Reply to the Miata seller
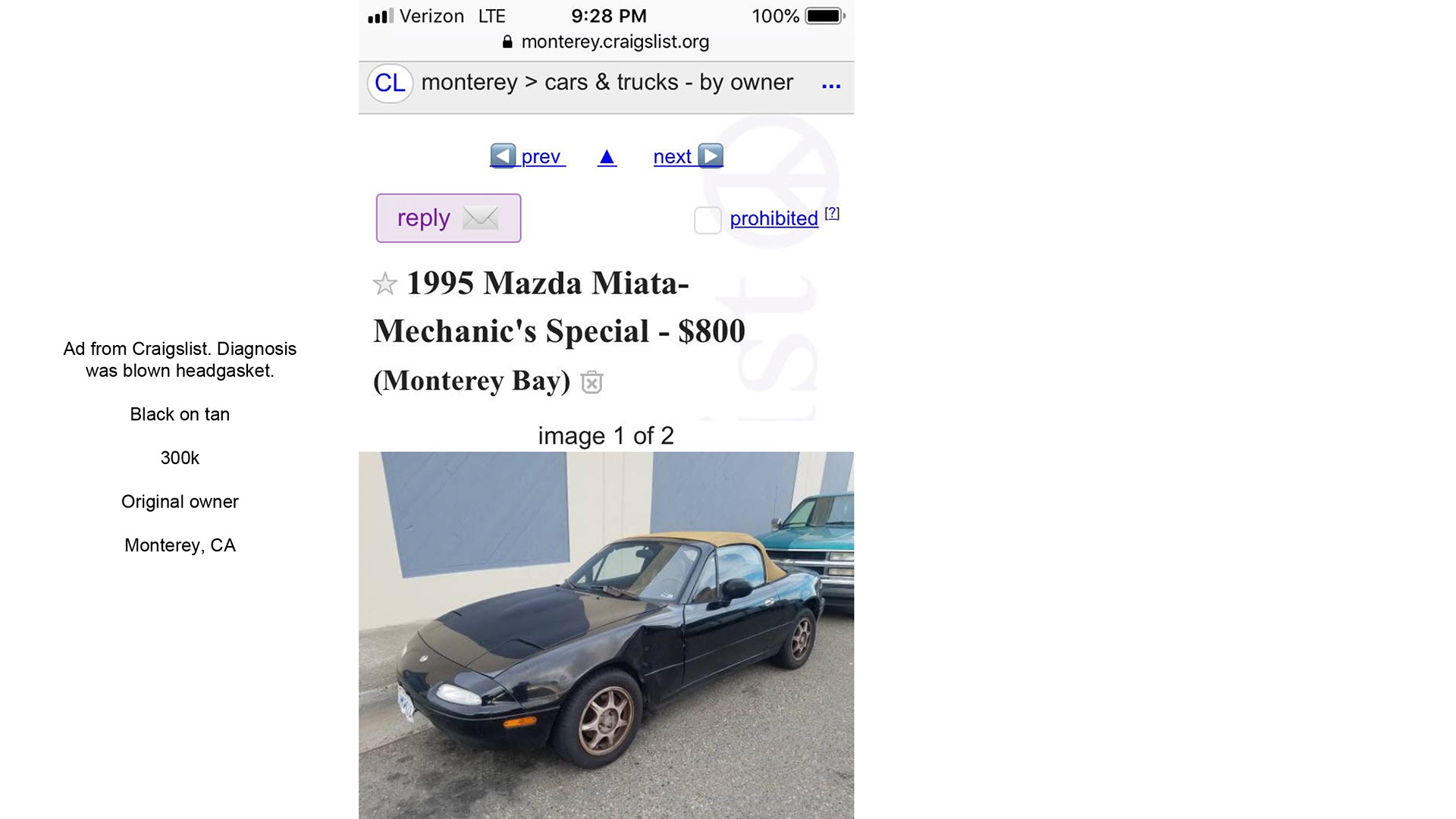The image size is (1456, 819). coord(448,218)
